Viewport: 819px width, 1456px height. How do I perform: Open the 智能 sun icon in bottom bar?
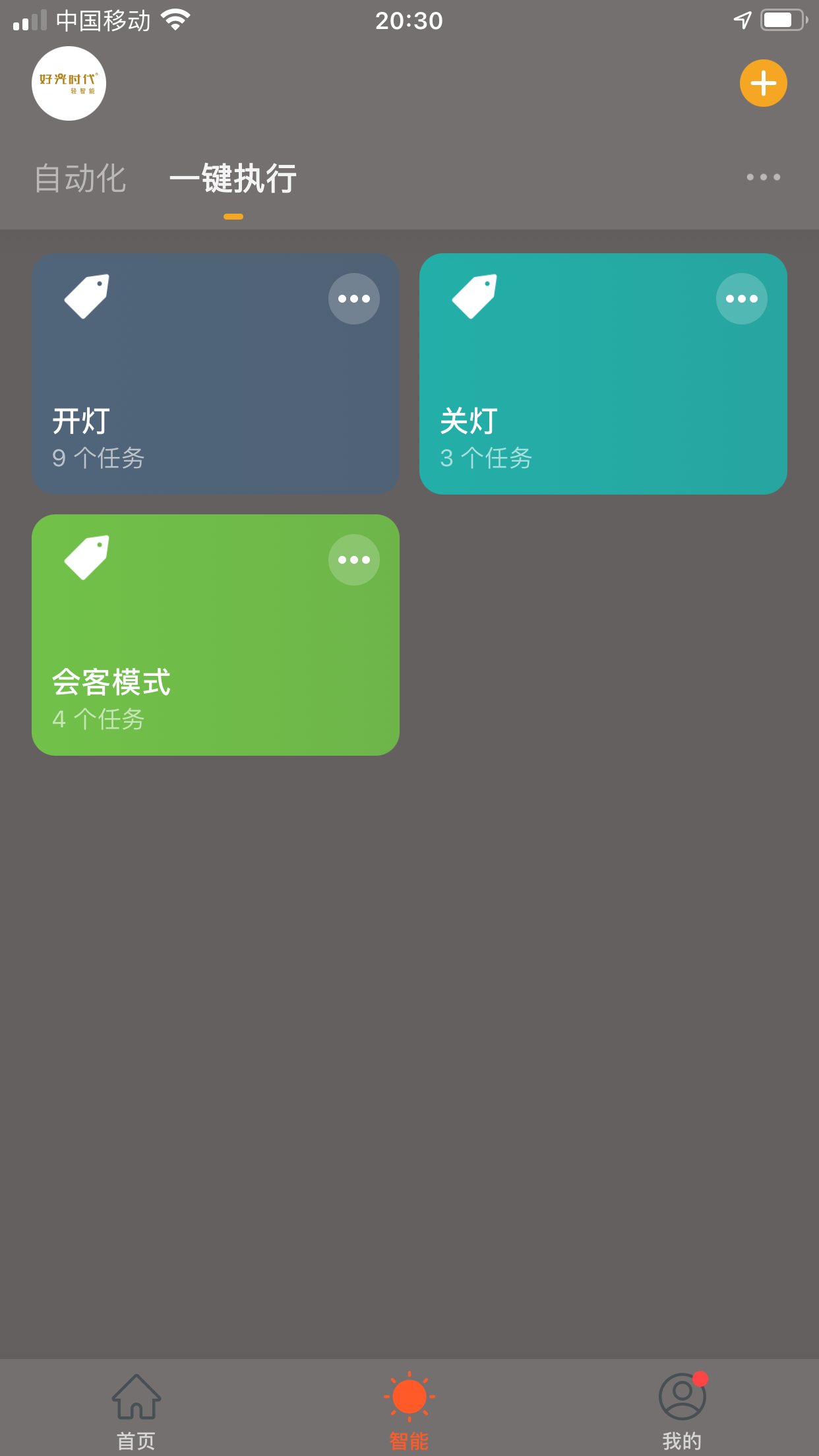click(x=409, y=1397)
